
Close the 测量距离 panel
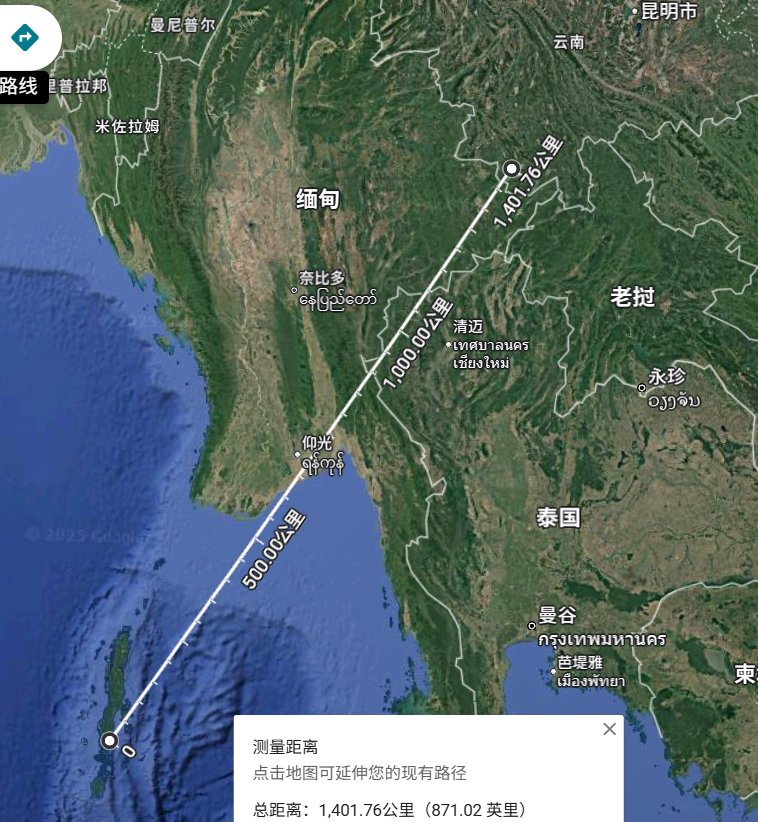click(x=609, y=729)
